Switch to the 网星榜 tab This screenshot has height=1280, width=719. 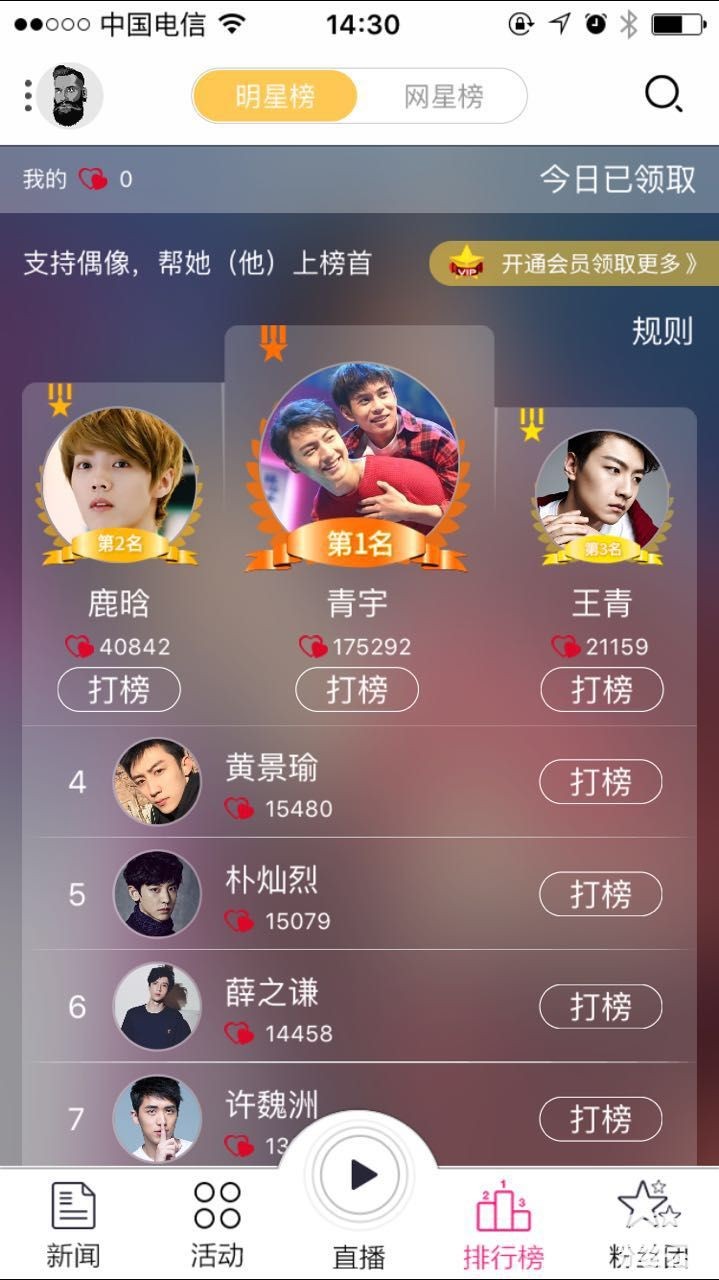pyautogui.click(x=443, y=96)
